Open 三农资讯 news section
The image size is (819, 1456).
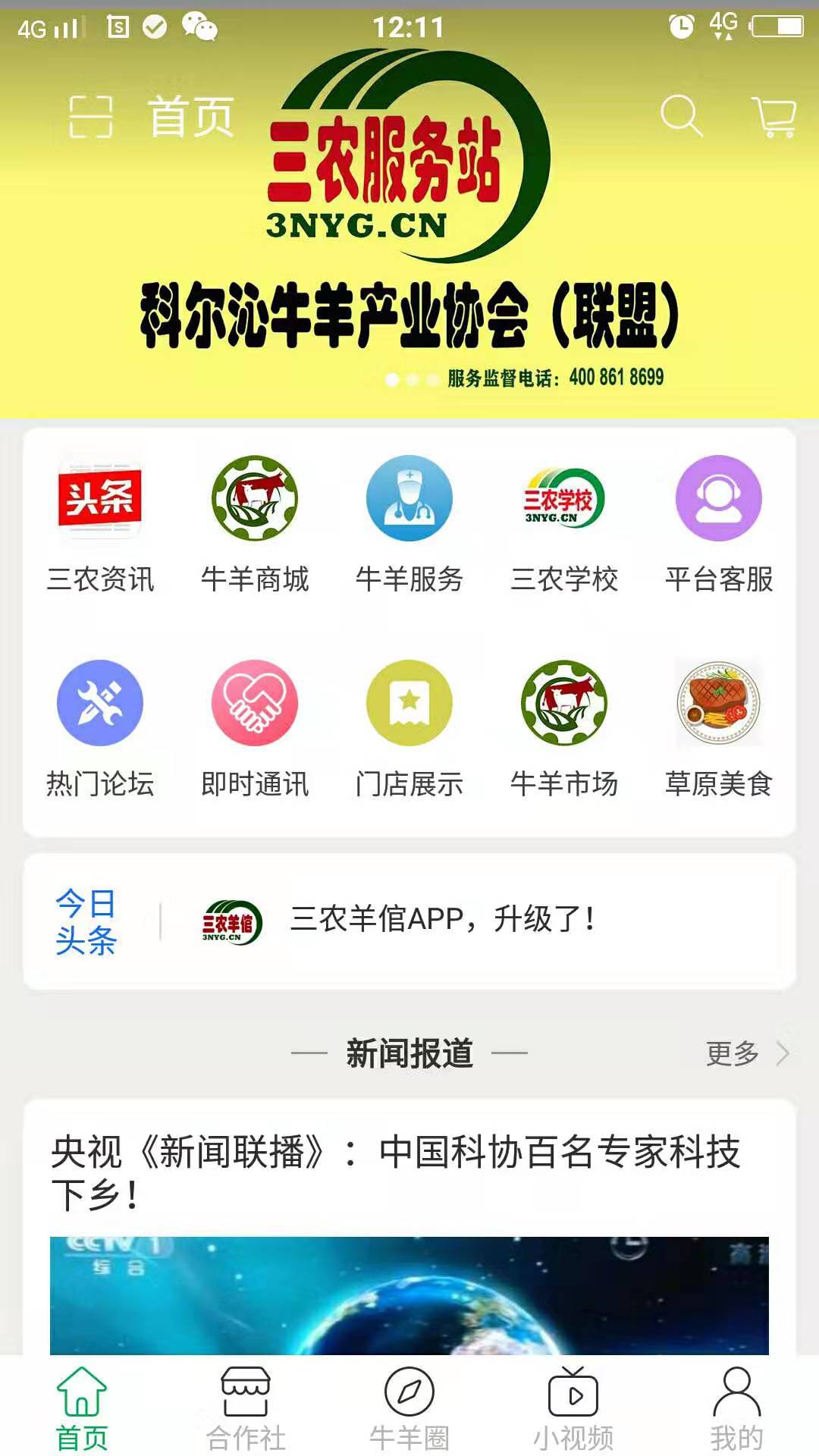(100, 525)
